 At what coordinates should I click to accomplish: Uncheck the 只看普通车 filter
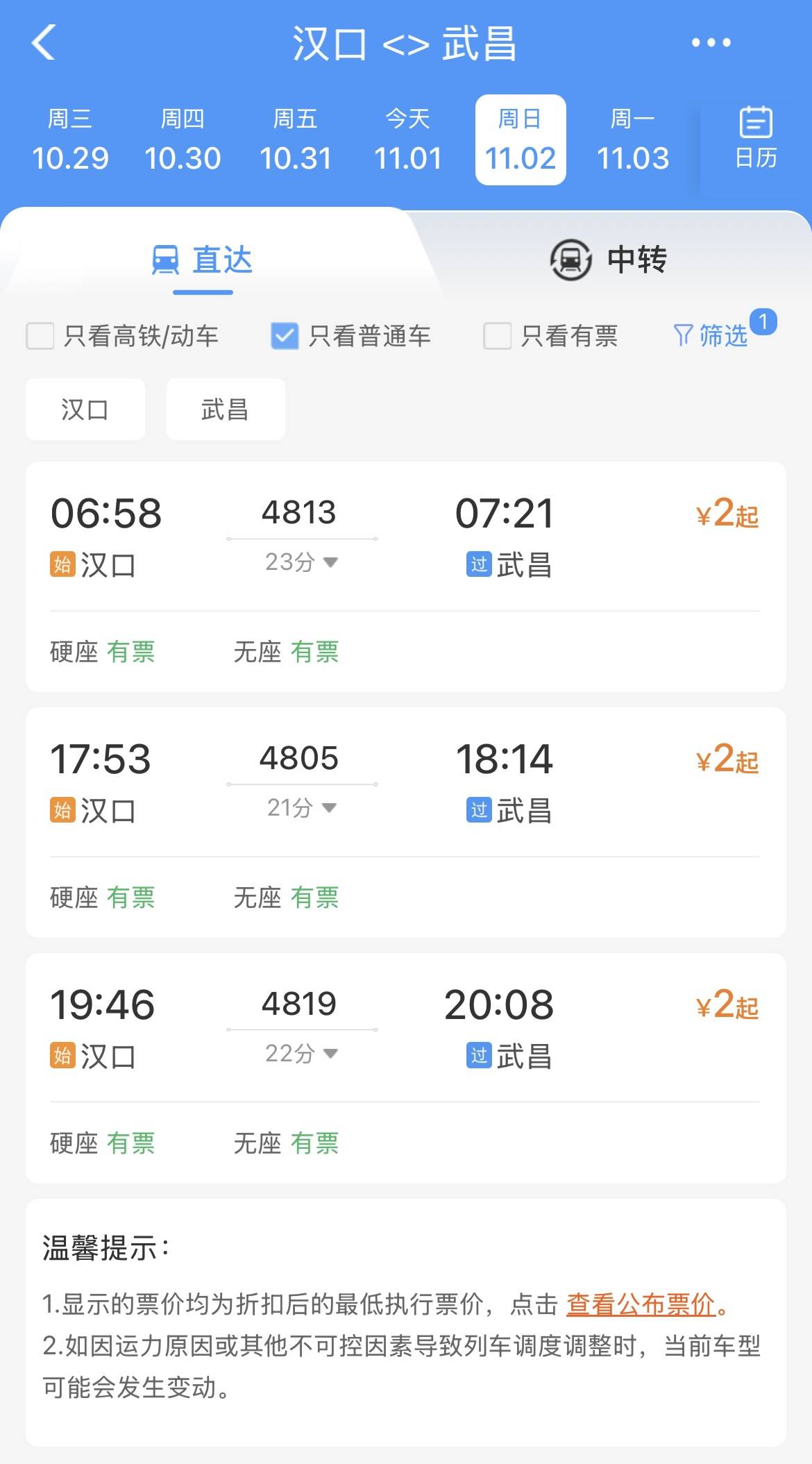285,336
